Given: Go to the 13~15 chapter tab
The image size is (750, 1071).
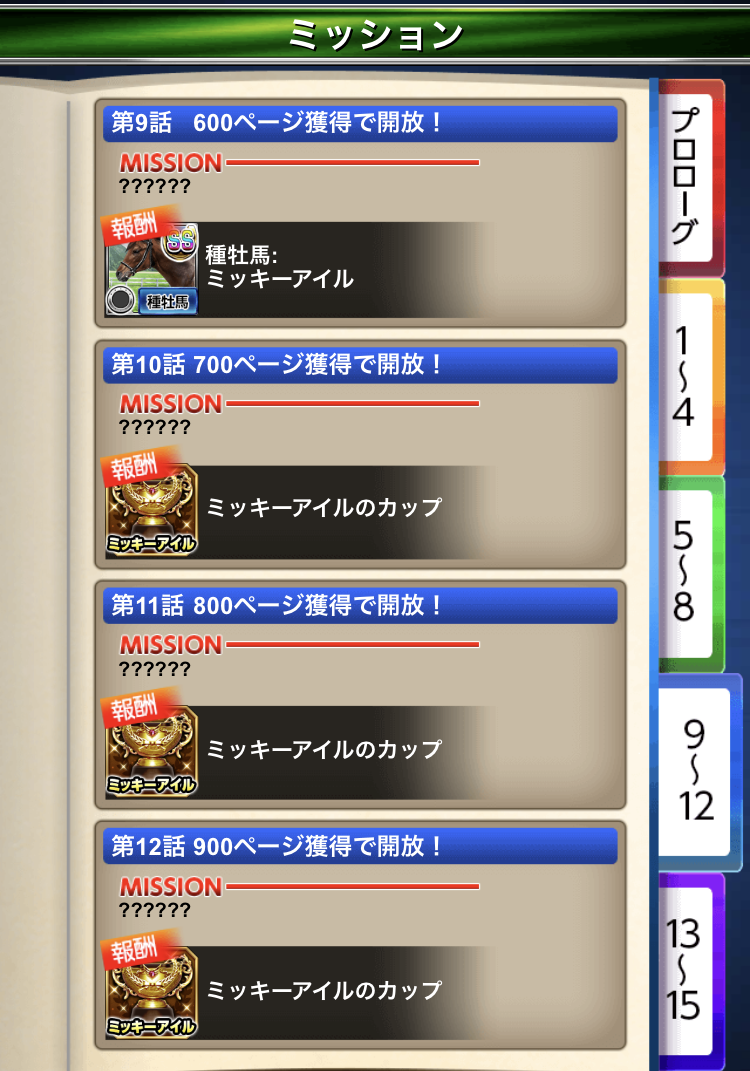Looking at the screenshot, I should [x=690, y=968].
